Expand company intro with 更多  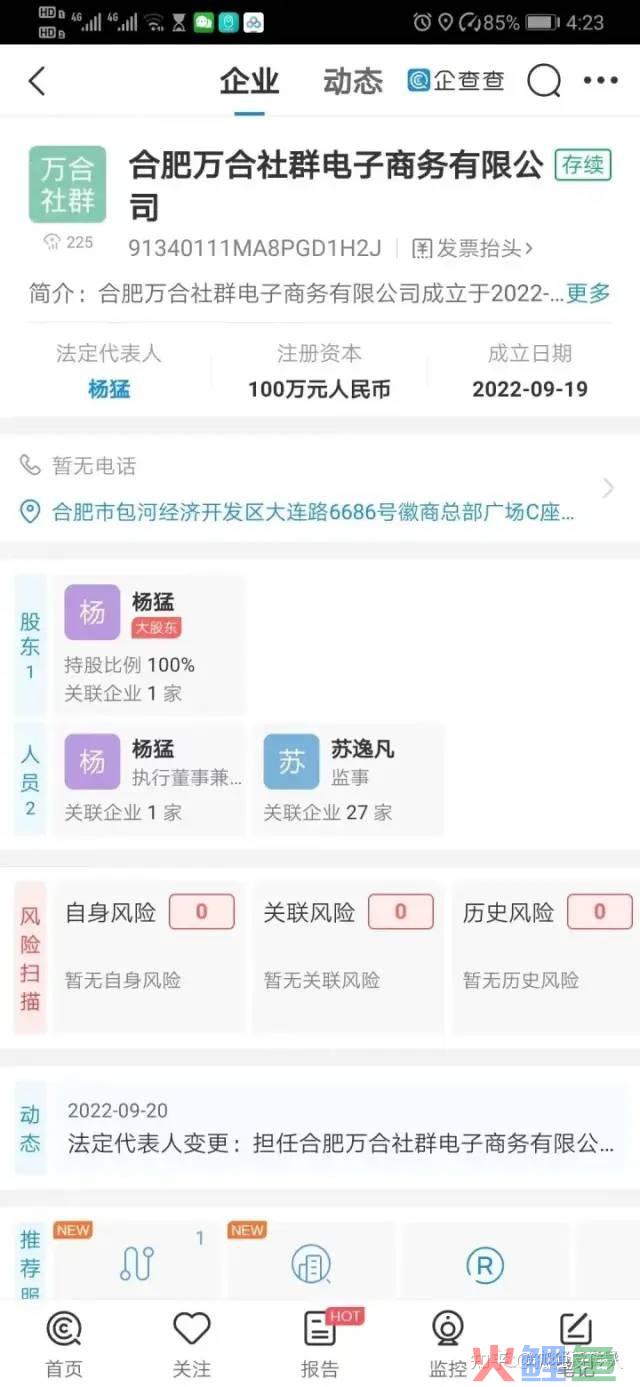coord(588,293)
